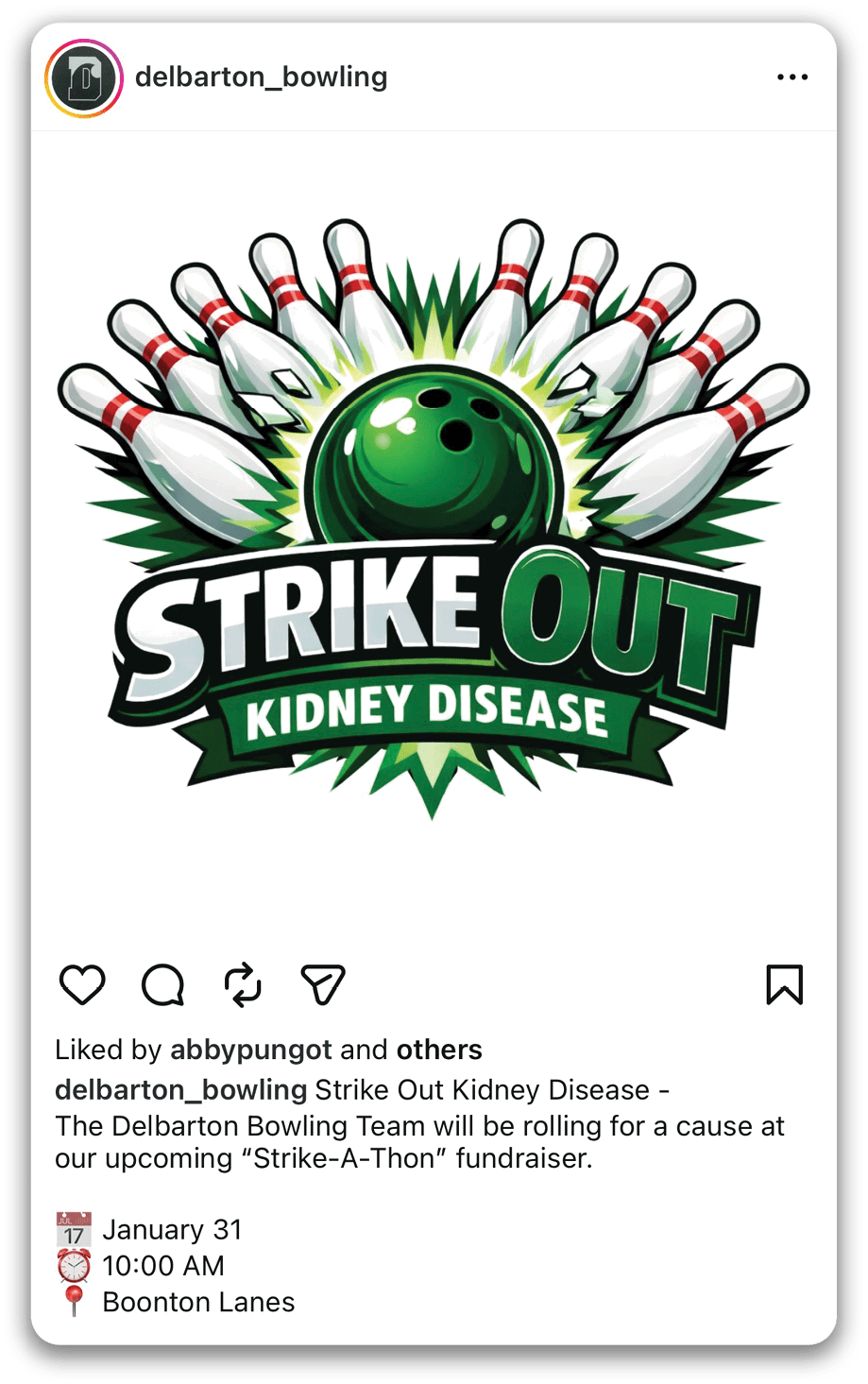Open the delbarton_bowling username in the header

[x=262, y=77]
